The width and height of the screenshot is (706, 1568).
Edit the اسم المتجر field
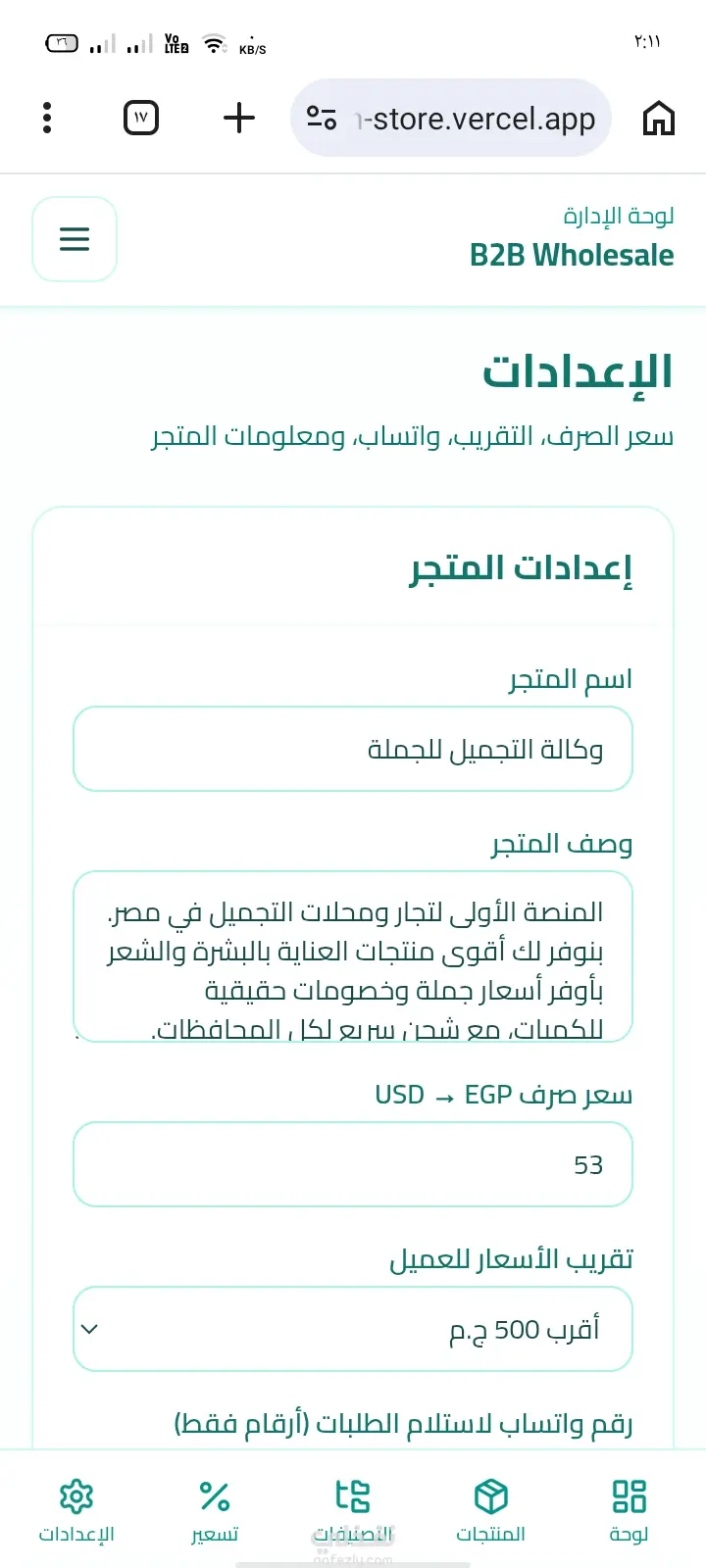pos(353,749)
